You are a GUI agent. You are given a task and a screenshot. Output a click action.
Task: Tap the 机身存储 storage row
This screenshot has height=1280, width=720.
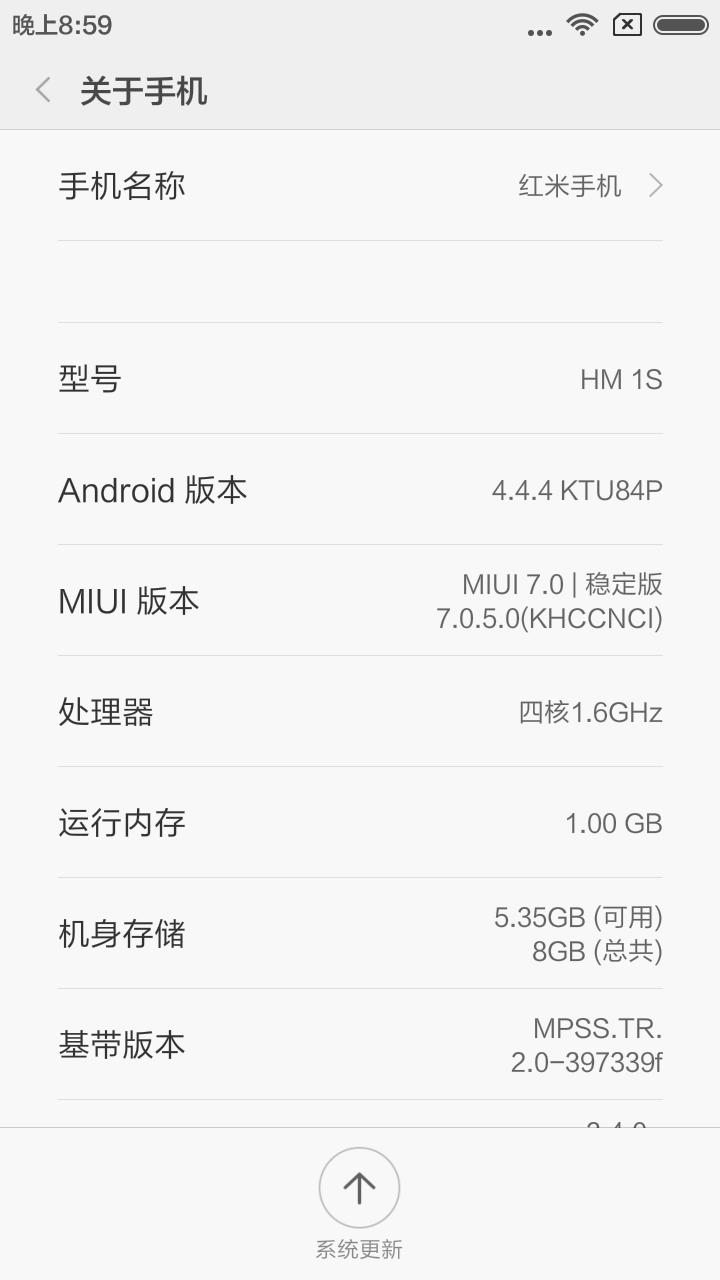[360, 932]
